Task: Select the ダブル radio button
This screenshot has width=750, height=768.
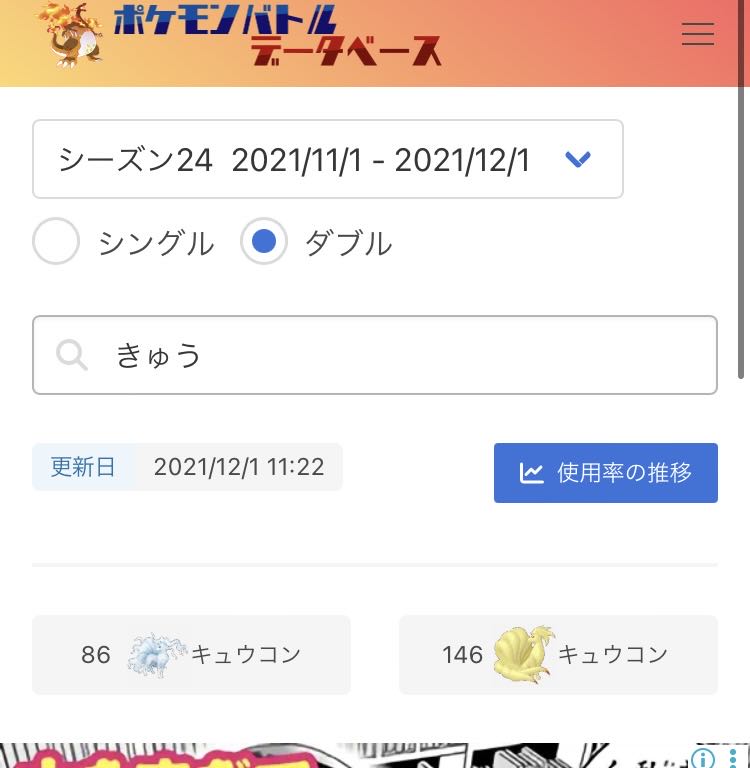Action: (x=264, y=242)
